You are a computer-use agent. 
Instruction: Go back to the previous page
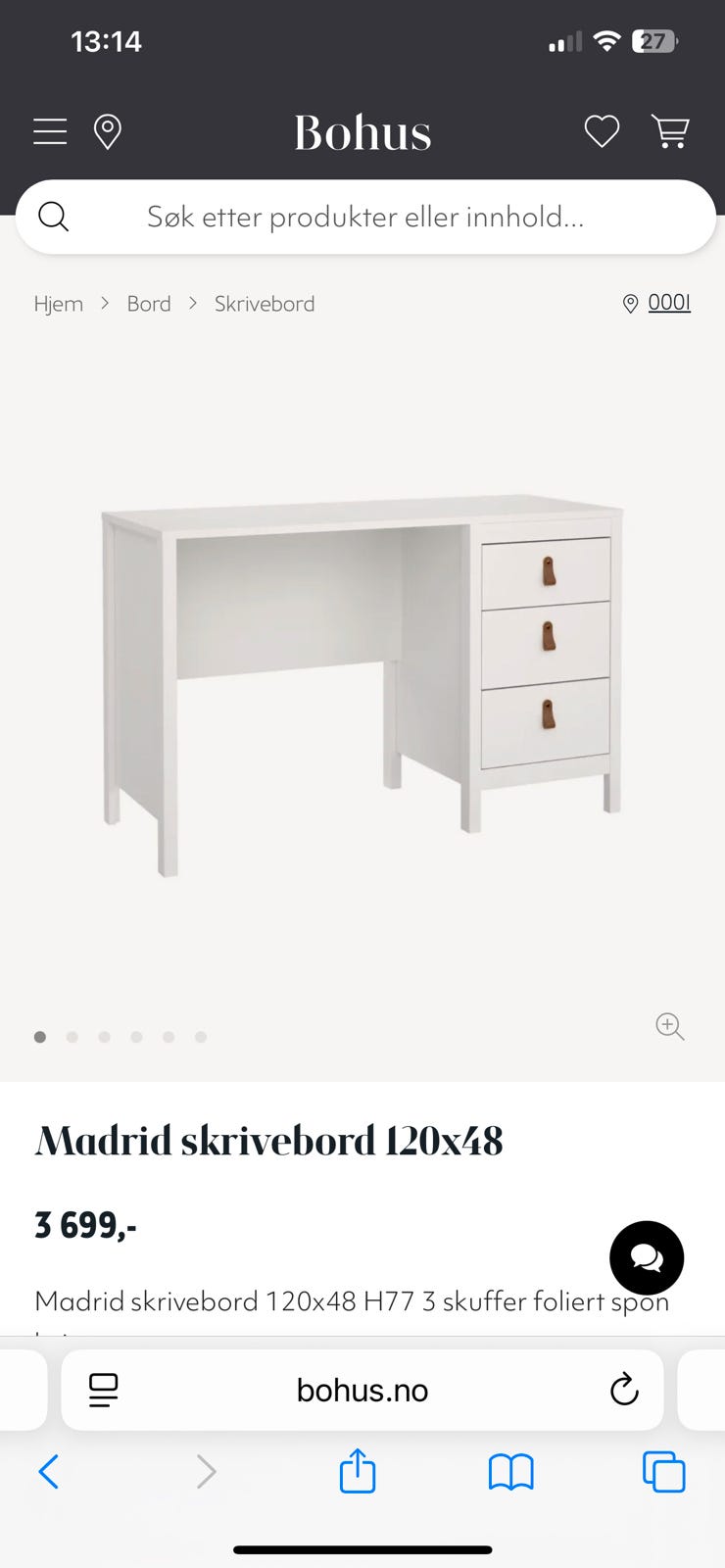(49, 1472)
